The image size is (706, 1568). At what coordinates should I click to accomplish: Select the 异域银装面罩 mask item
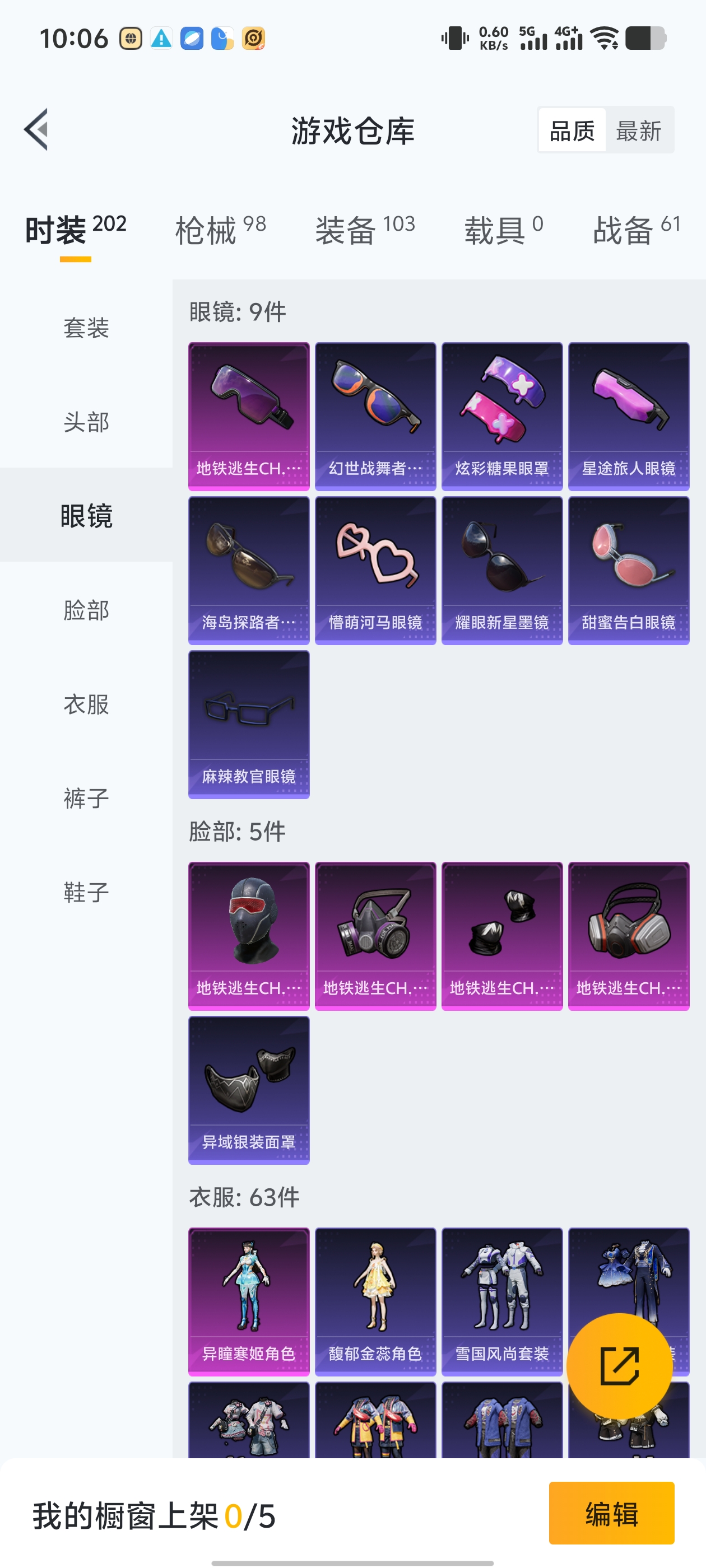pos(249,1090)
